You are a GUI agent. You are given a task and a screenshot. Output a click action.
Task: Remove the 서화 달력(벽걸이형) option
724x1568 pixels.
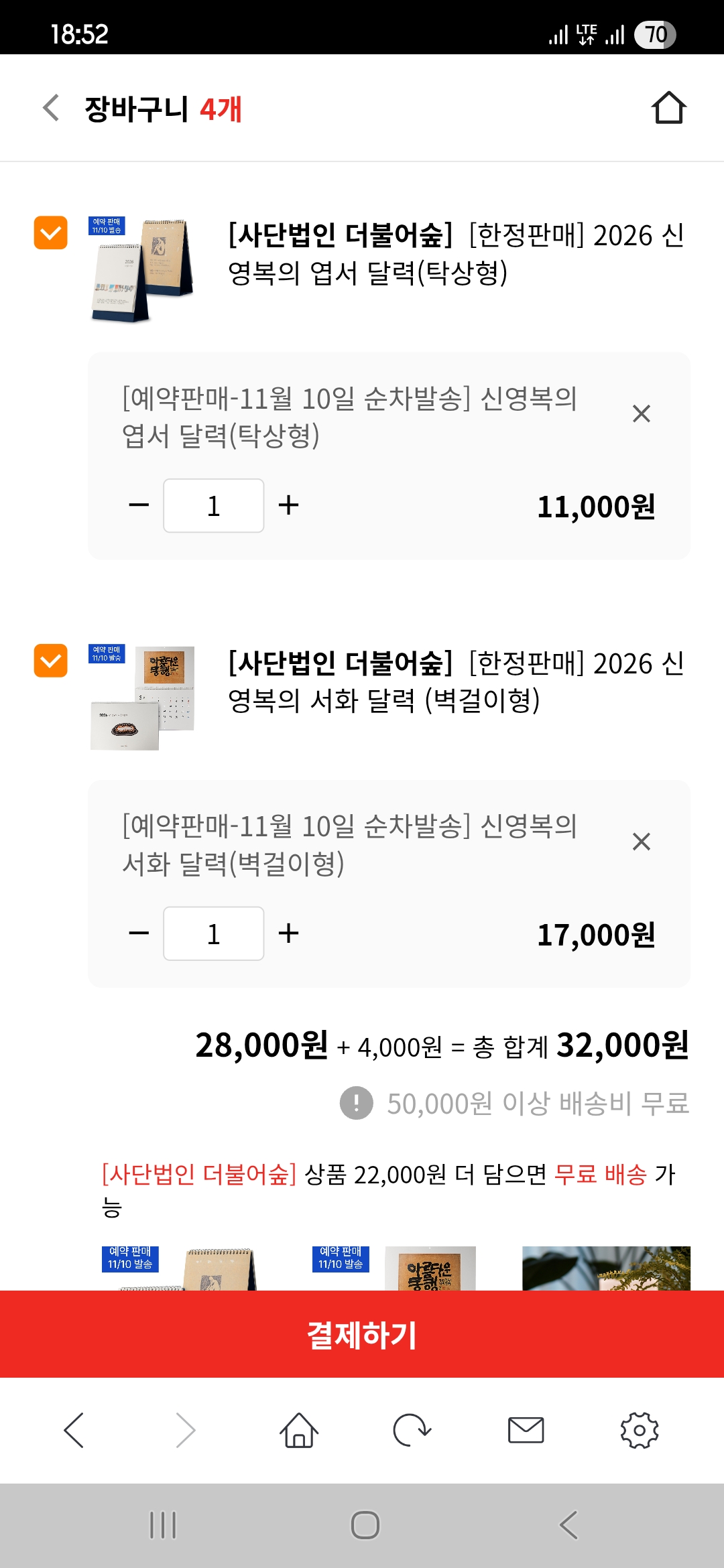click(641, 842)
